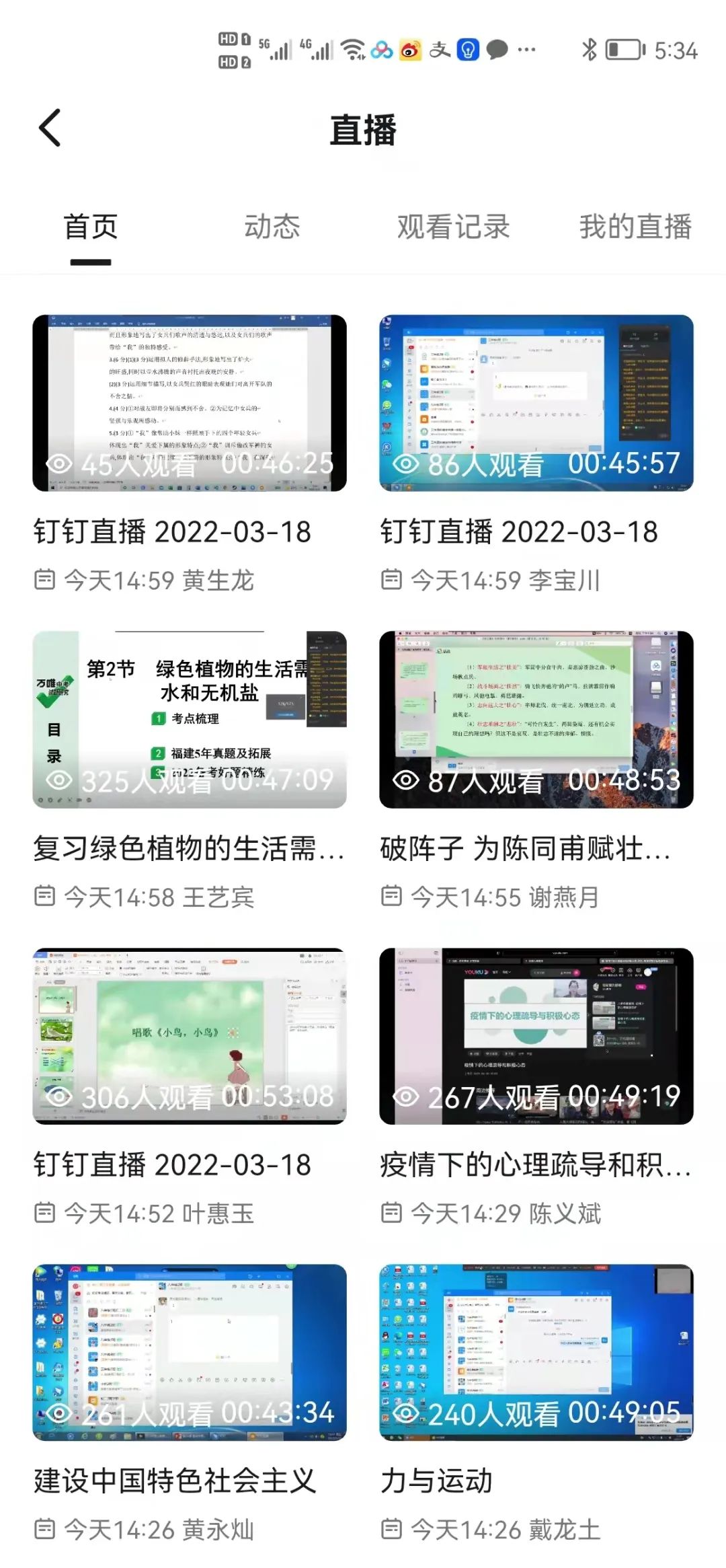Open 谢燕月's 破阵子 live replay

[536, 719]
